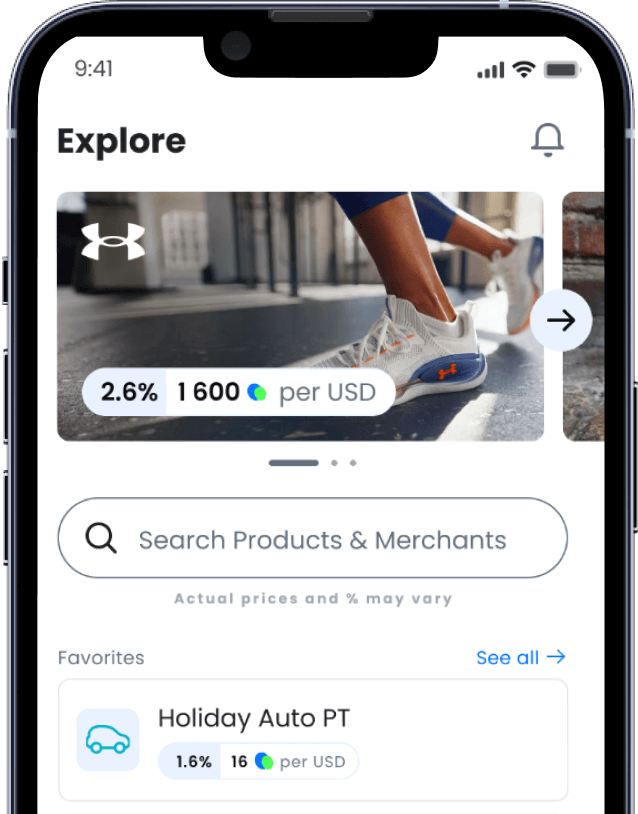The height and width of the screenshot is (814, 638).
Task: Select the second carousel page dot
Action: pyautogui.click(x=334, y=463)
